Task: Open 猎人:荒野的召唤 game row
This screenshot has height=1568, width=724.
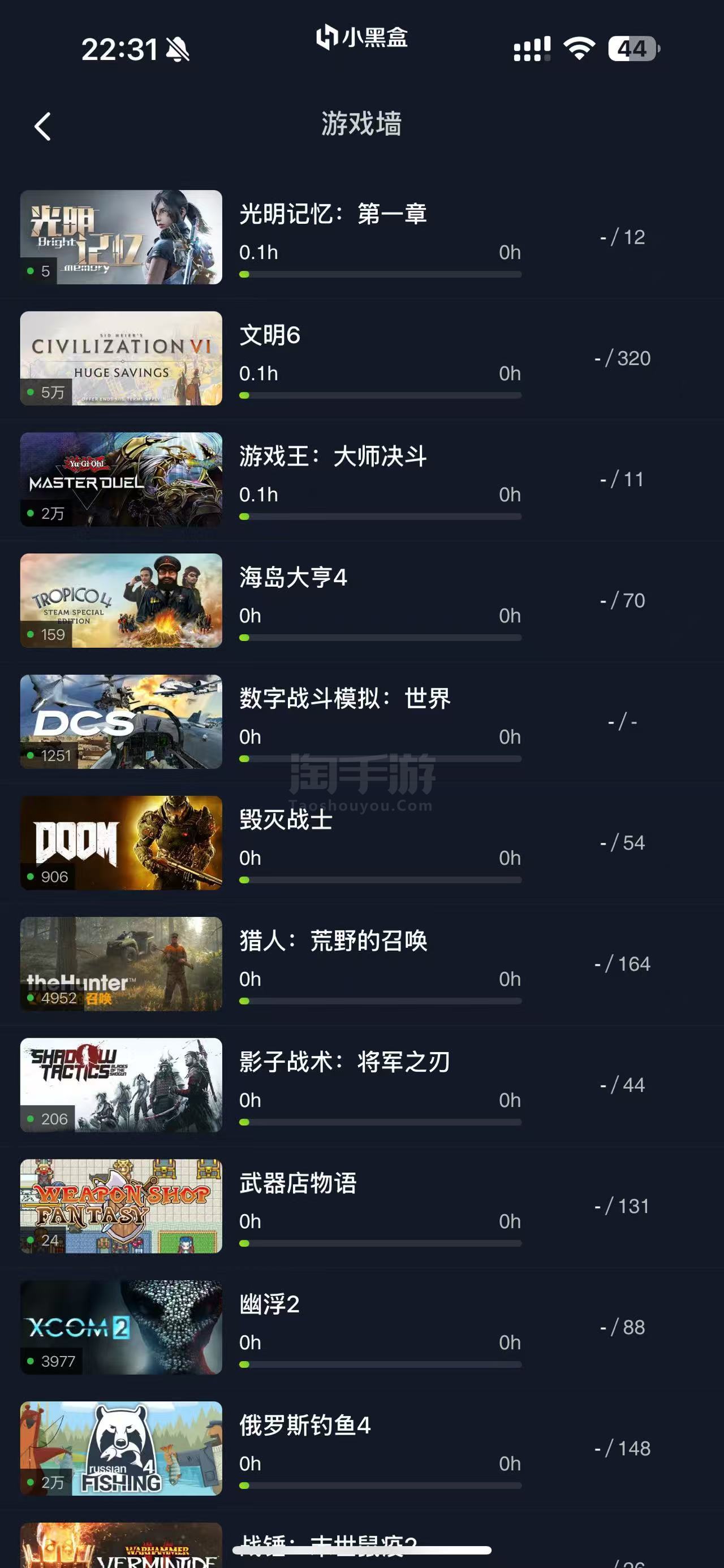Action: [x=361, y=964]
